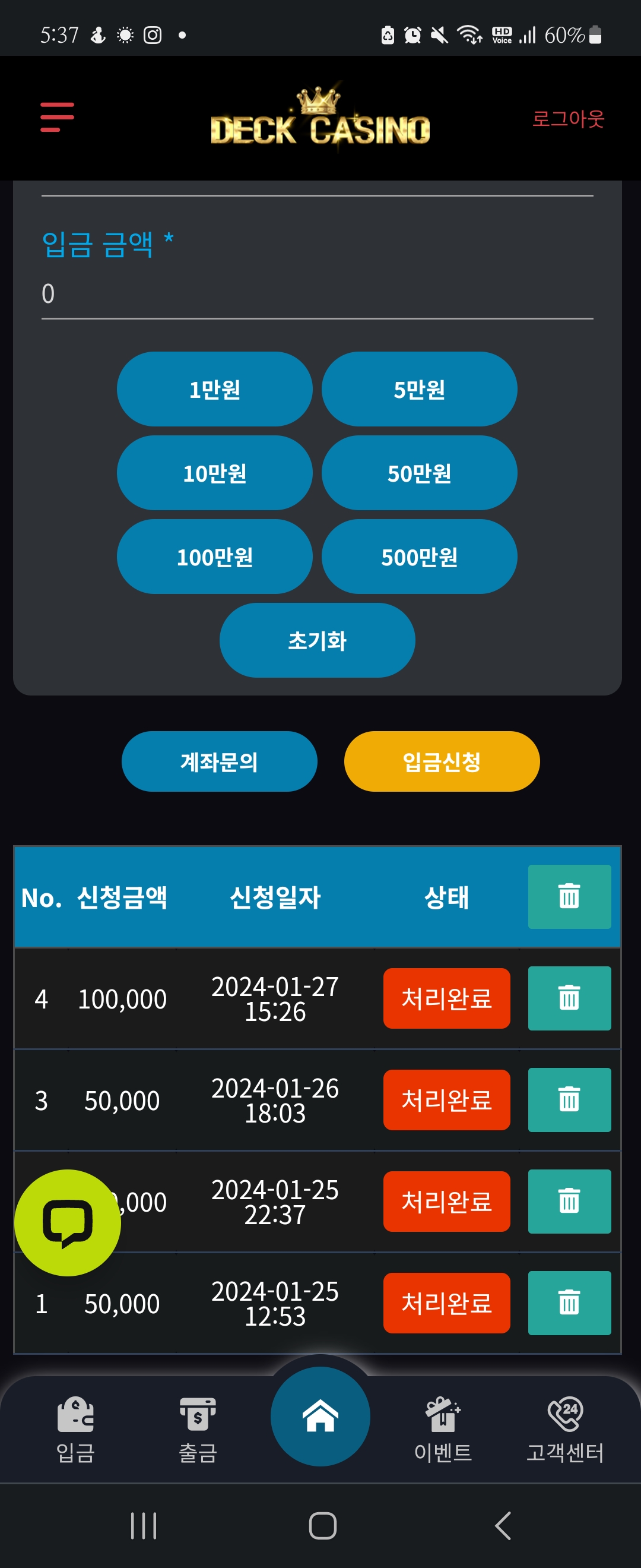Image resolution: width=641 pixels, height=1568 pixels.
Task: Switch to the 출금 tab
Action: (198, 1428)
